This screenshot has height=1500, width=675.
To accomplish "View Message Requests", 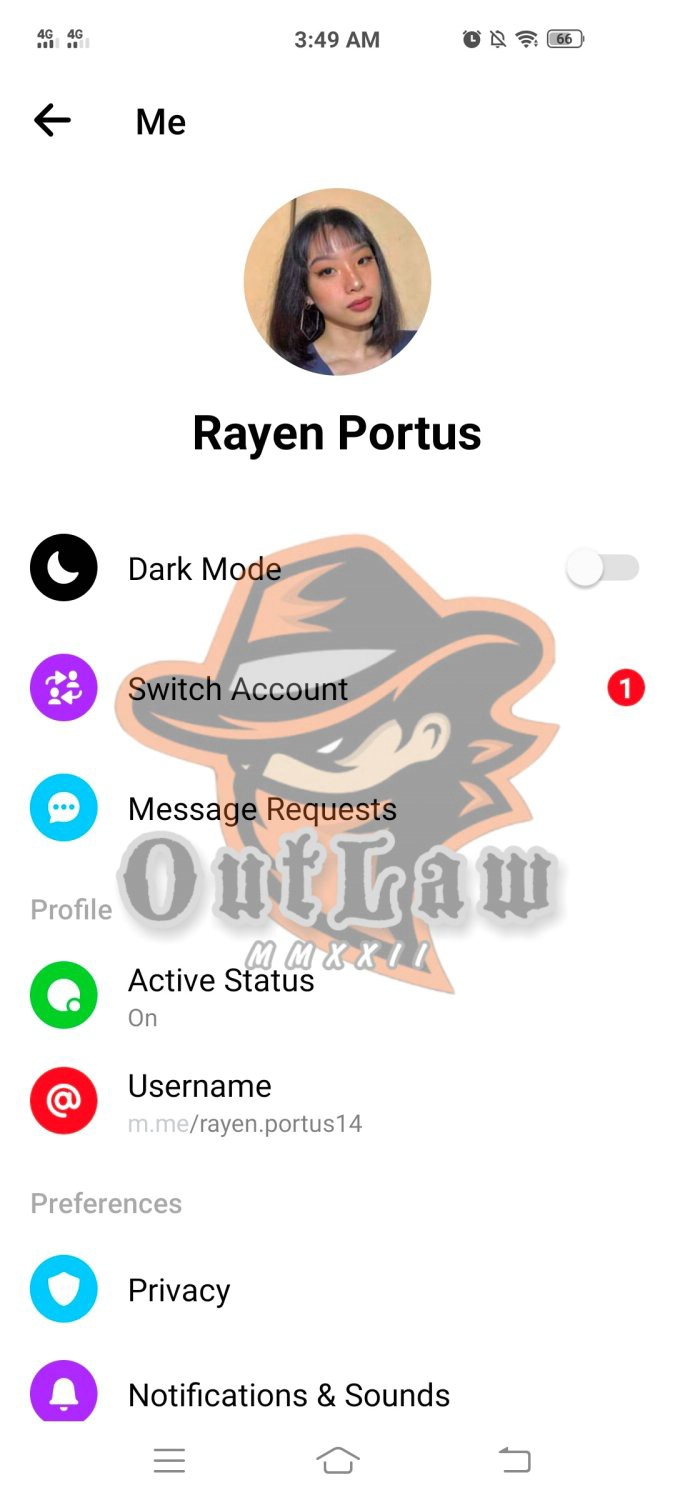I will point(337,808).
